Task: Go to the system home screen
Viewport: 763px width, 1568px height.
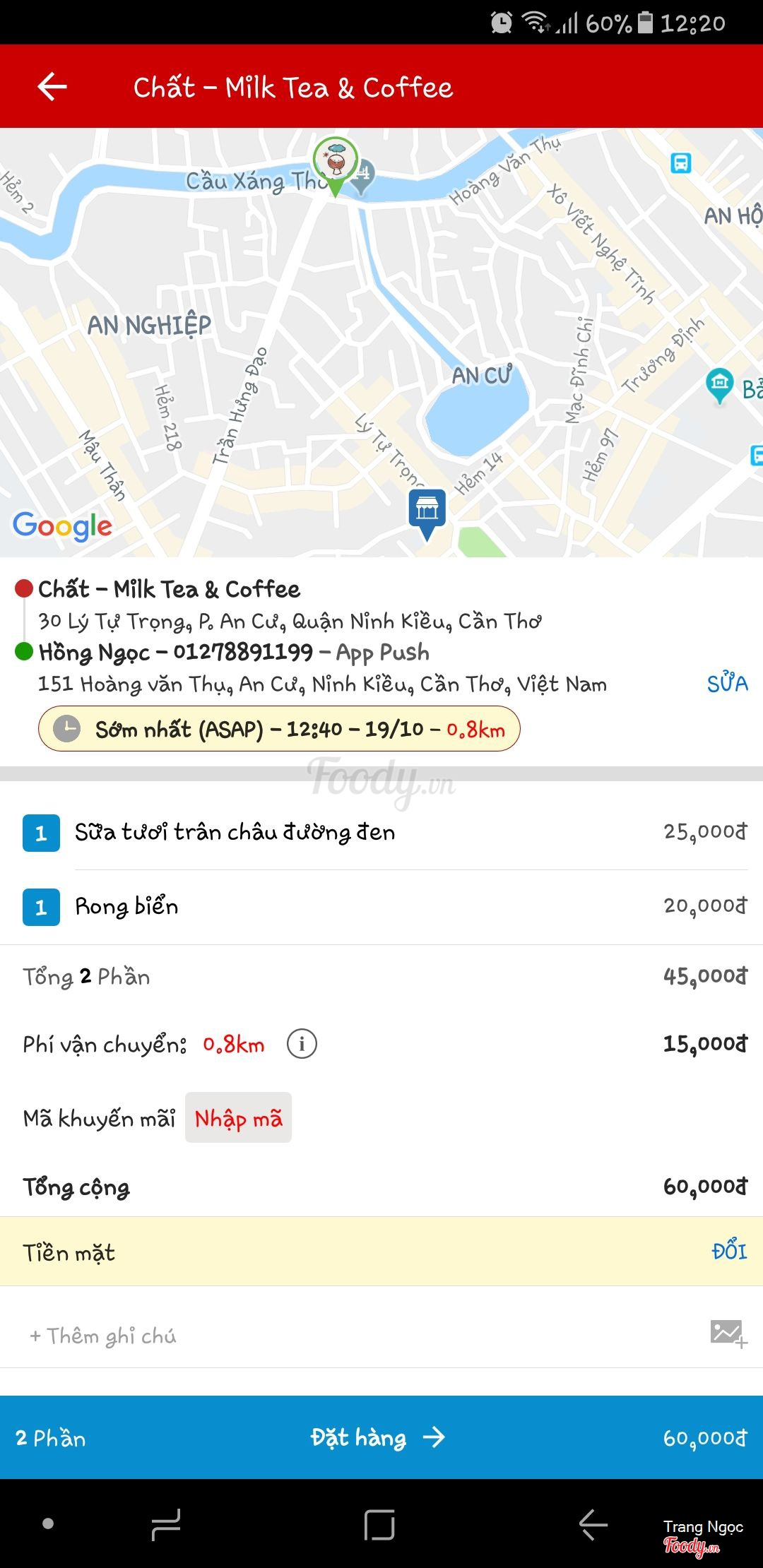Action: tap(379, 1524)
